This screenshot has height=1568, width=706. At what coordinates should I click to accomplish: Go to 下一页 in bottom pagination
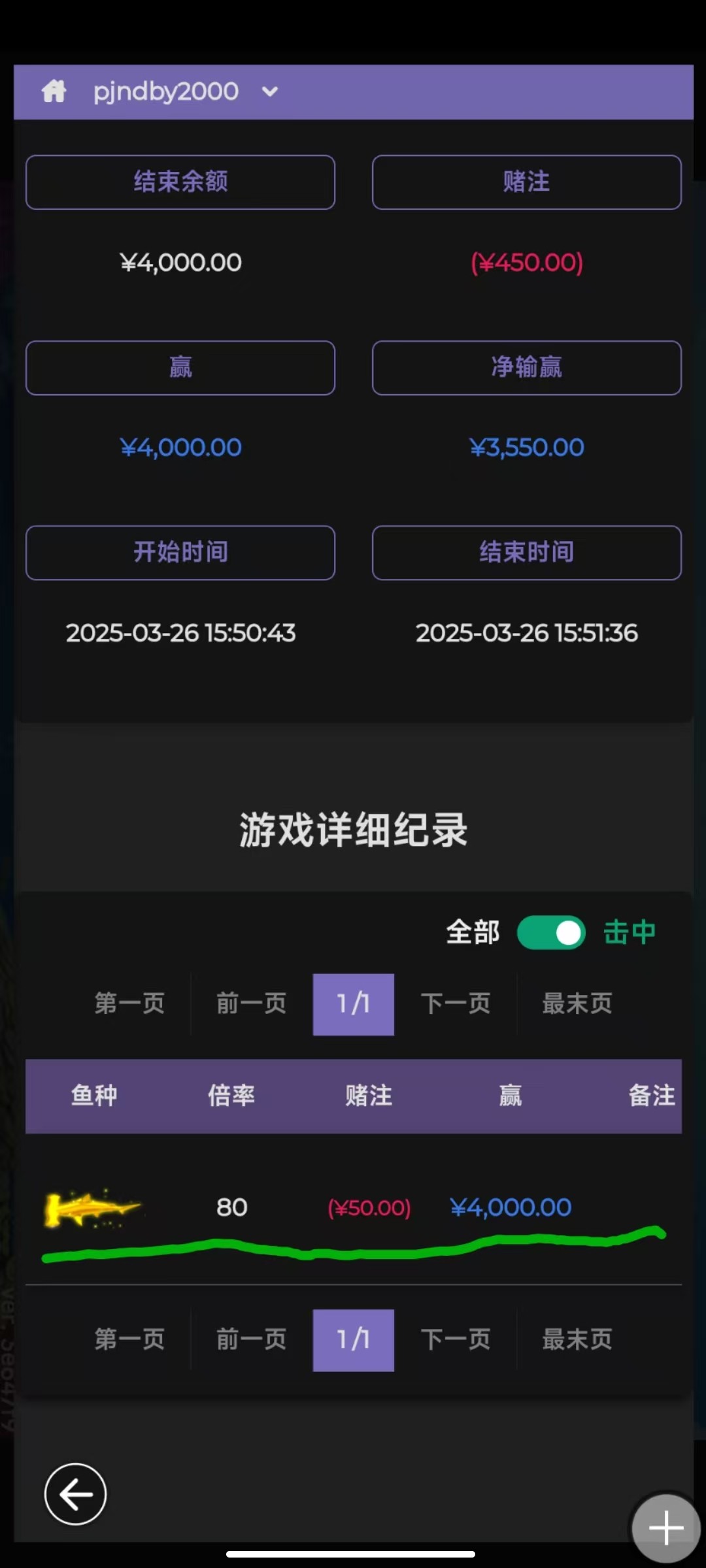(456, 1339)
